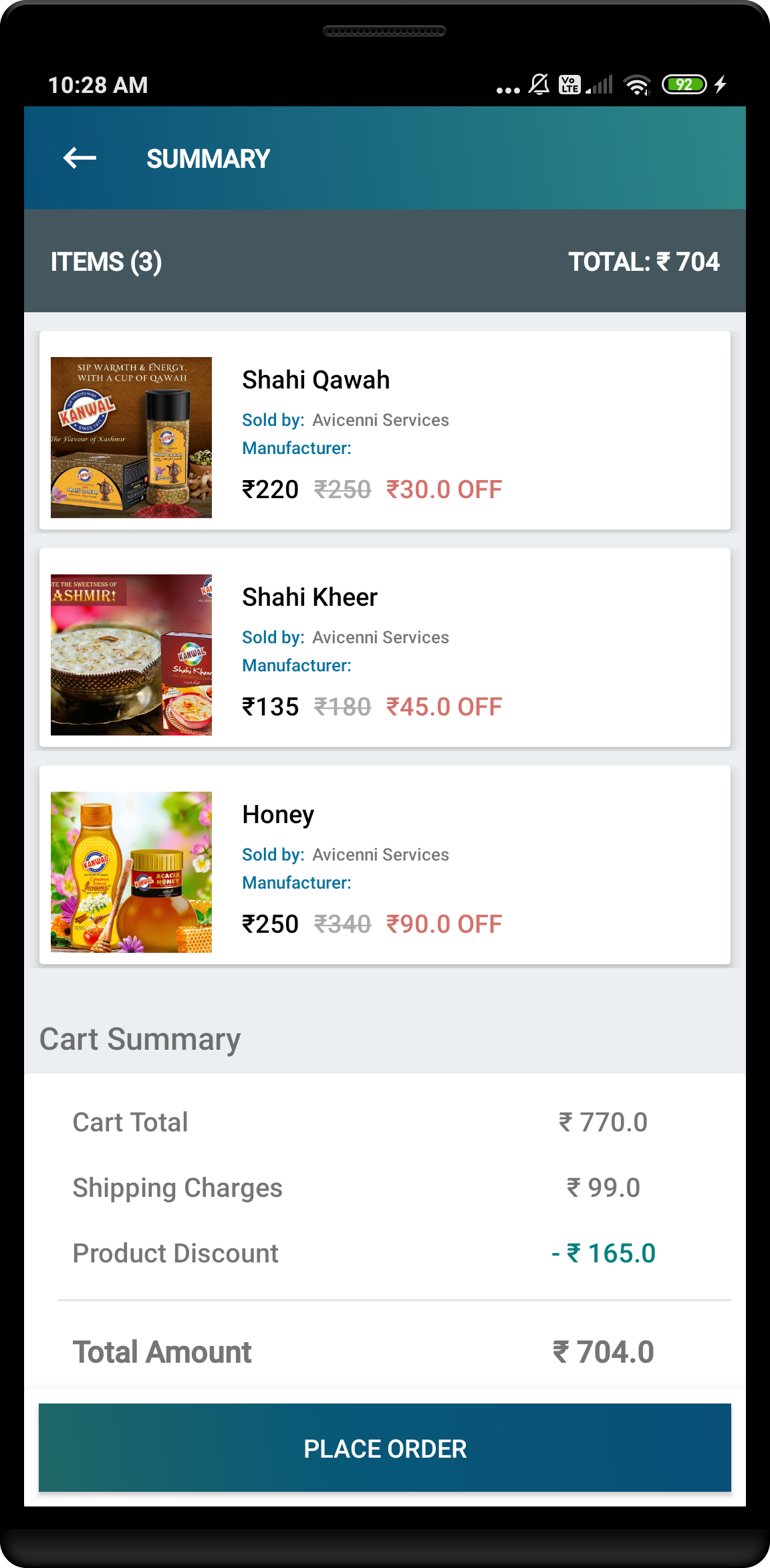
Task: Open the Honey item card
Action: coord(384,865)
